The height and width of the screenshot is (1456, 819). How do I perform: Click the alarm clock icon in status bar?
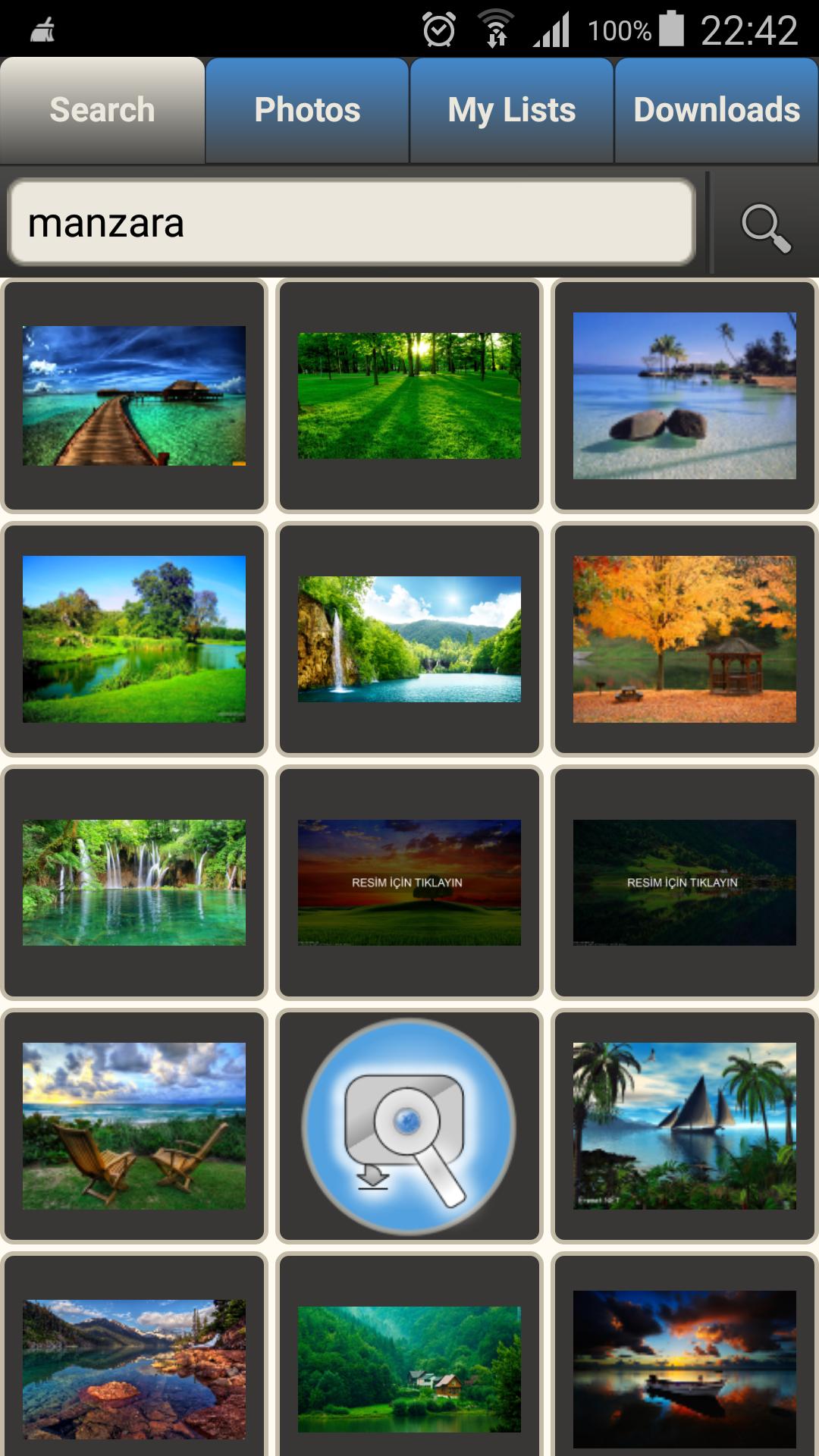click(437, 29)
